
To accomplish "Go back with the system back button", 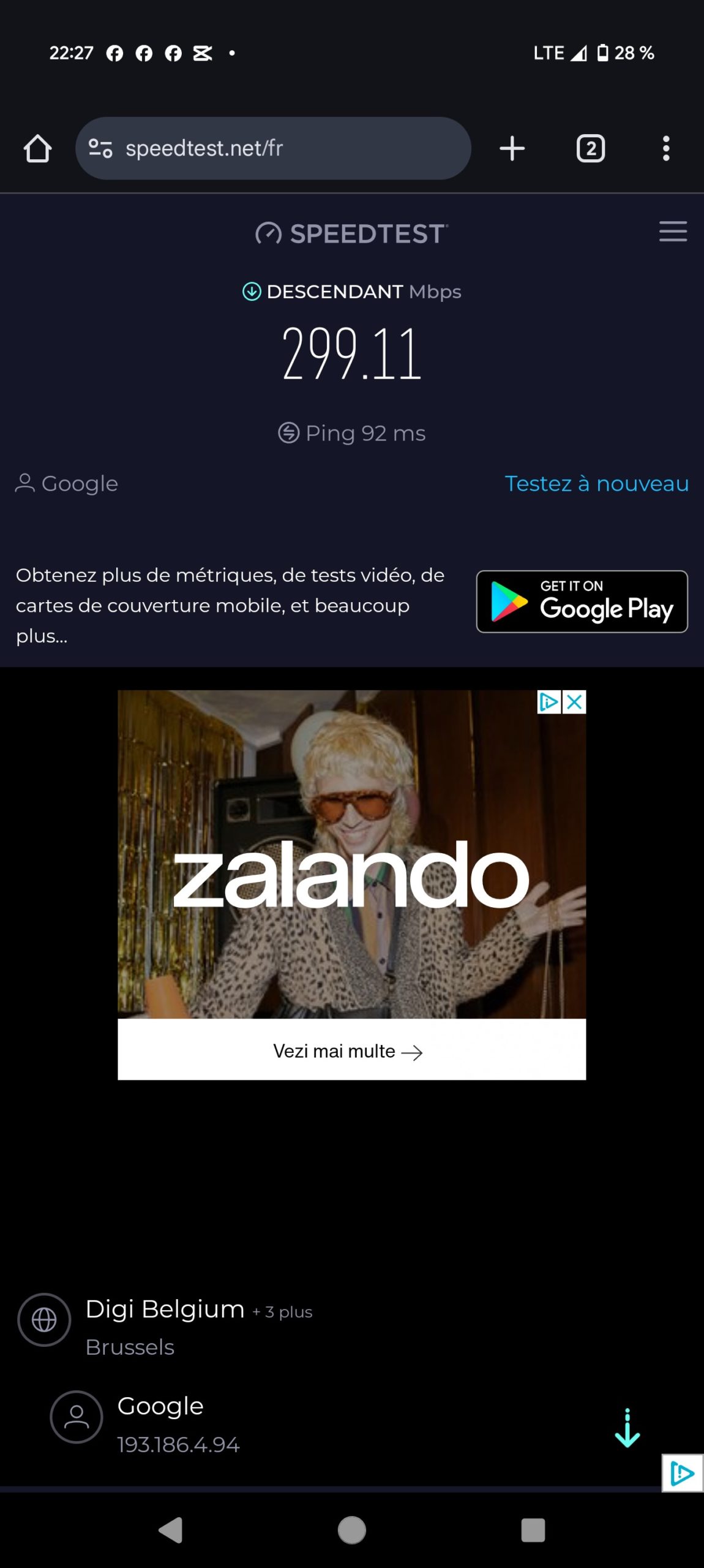I will point(171,1530).
